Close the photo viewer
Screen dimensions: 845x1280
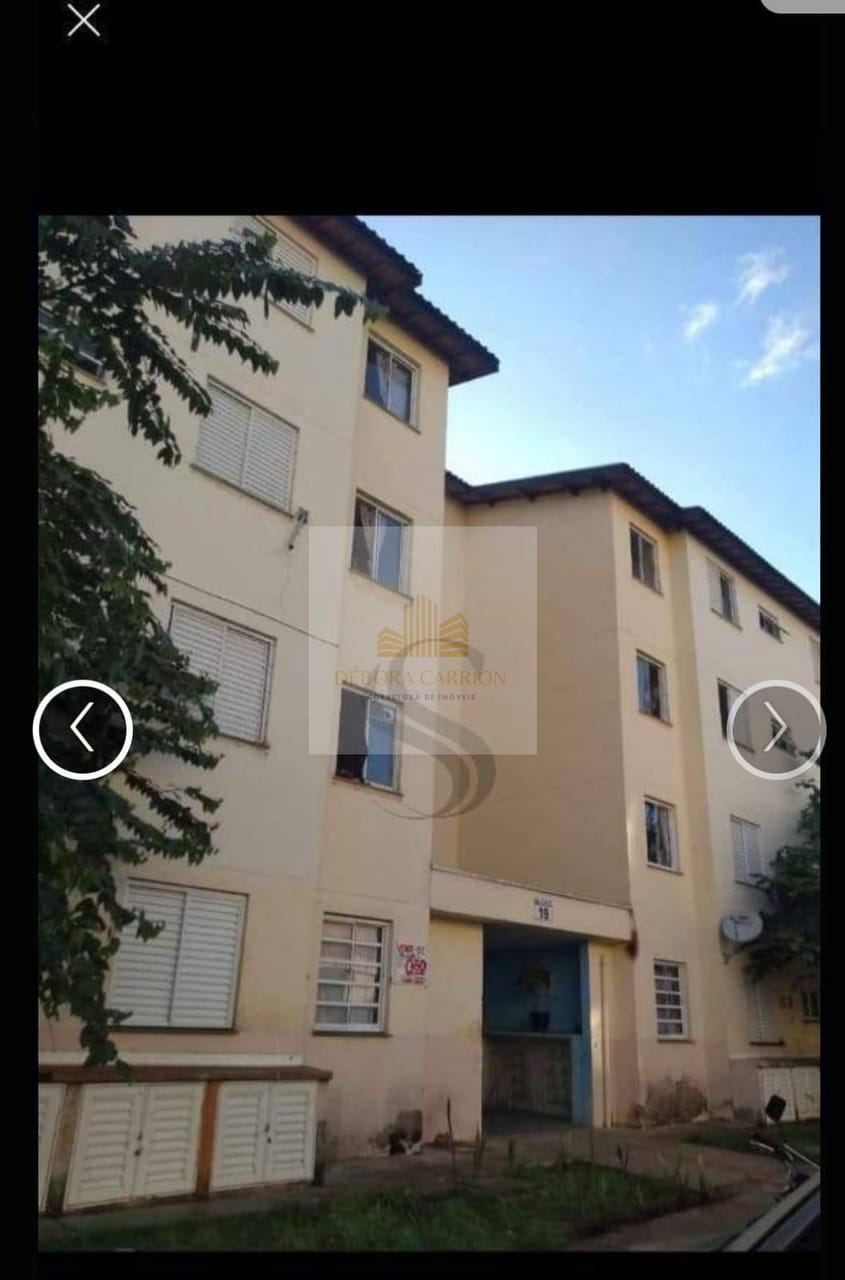click(x=83, y=20)
